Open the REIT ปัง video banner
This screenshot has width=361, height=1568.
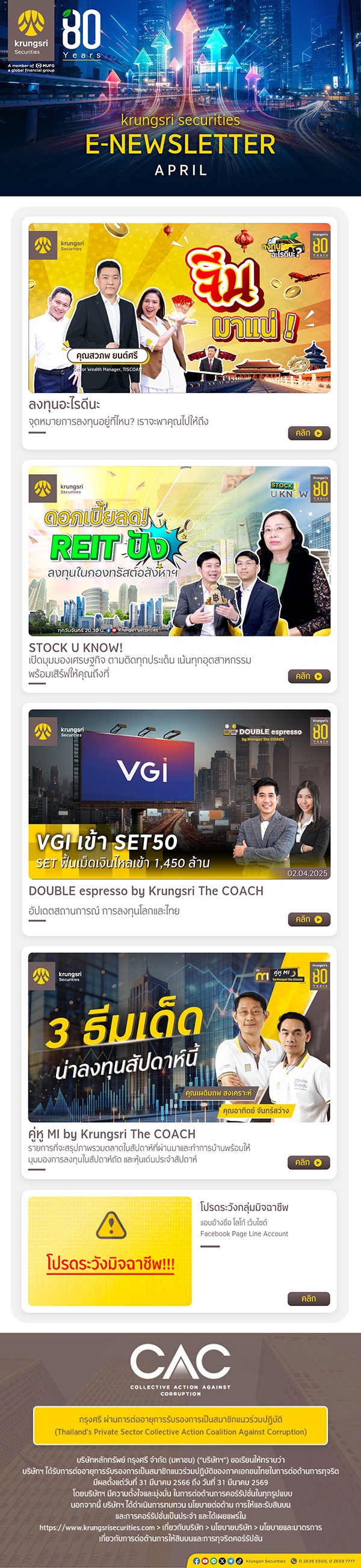[179, 551]
